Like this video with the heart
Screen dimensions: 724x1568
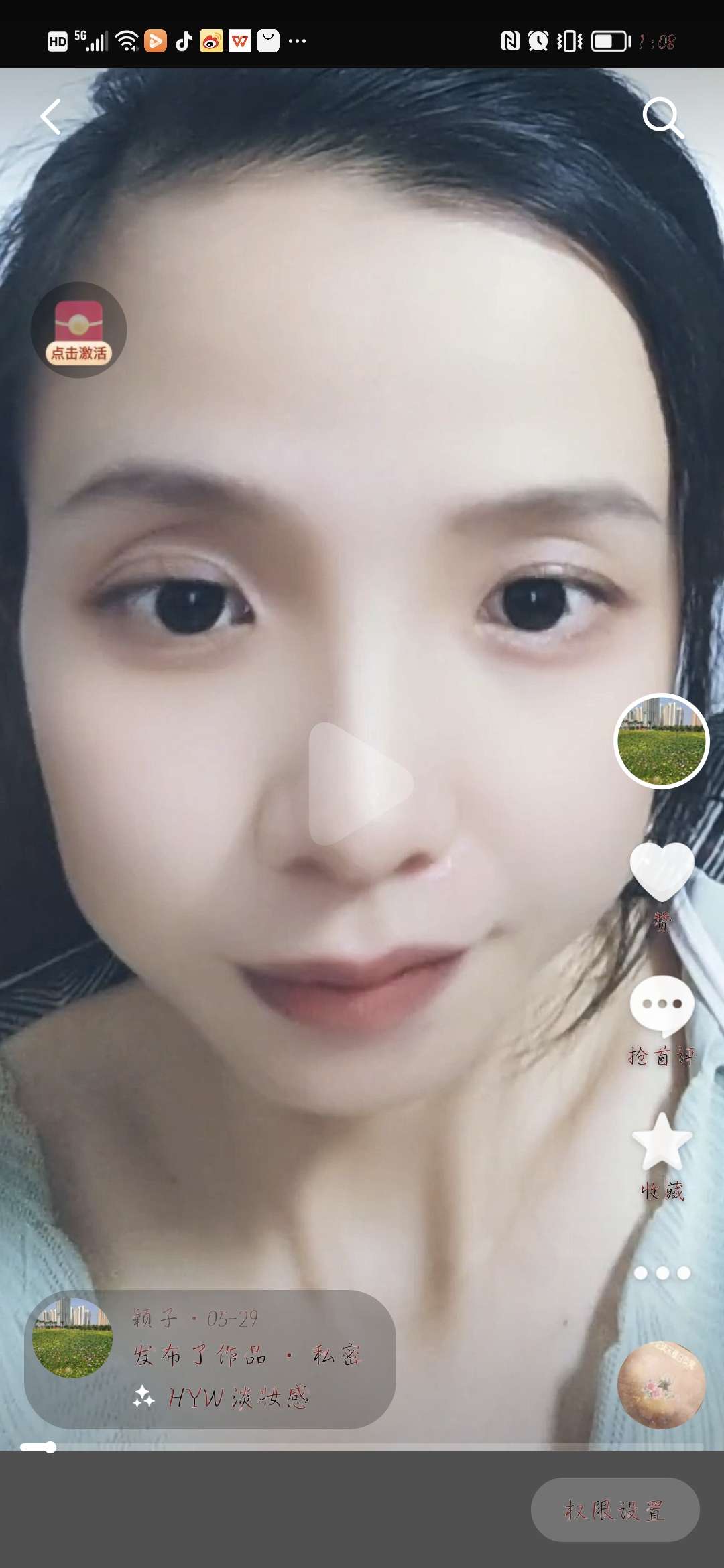coord(662,871)
